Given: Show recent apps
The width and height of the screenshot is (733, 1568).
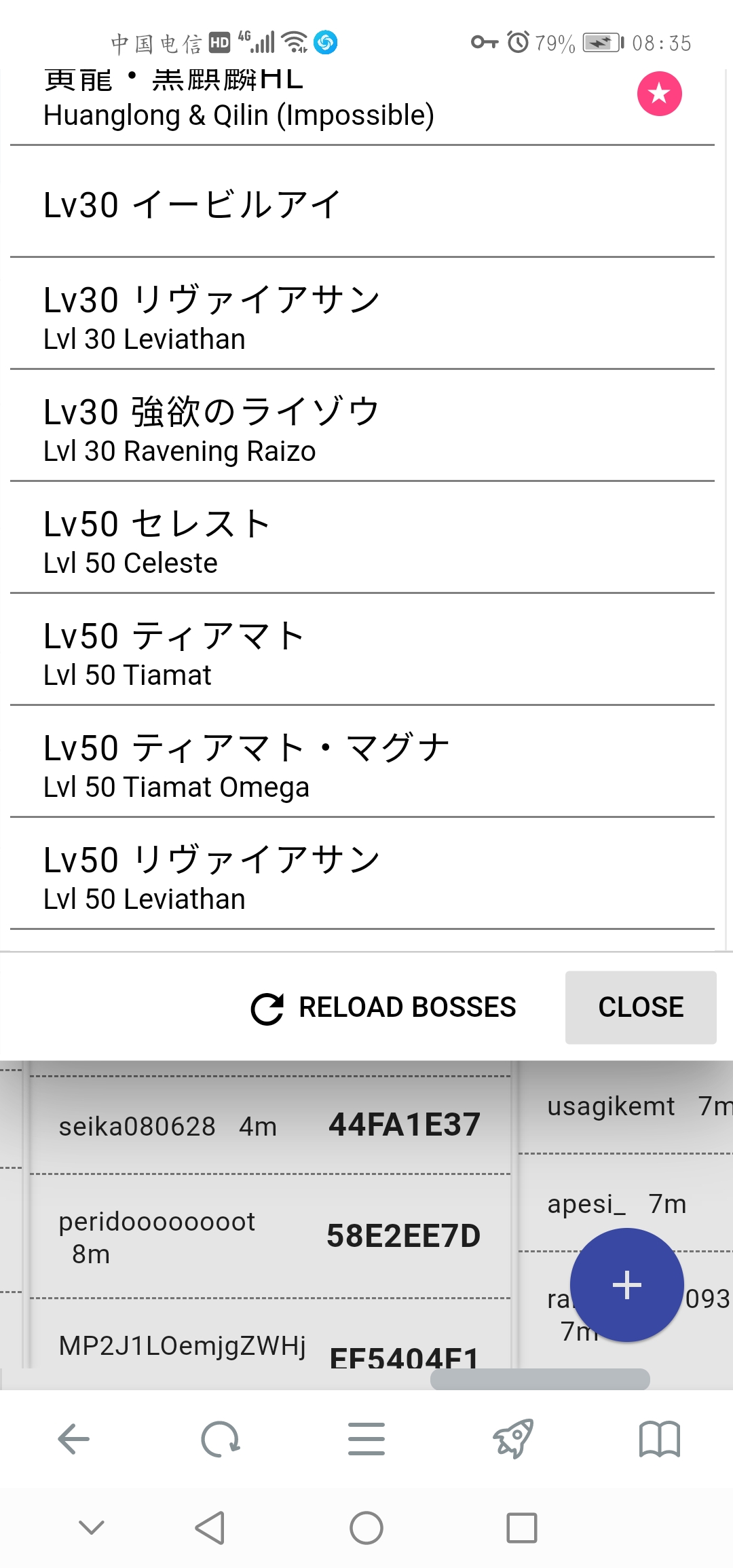Looking at the screenshot, I should [x=521, y=1528].
